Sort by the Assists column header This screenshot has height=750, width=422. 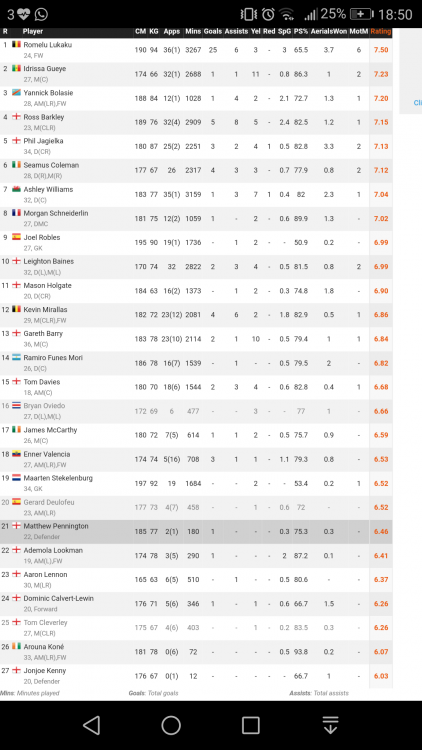coord(236,32)
